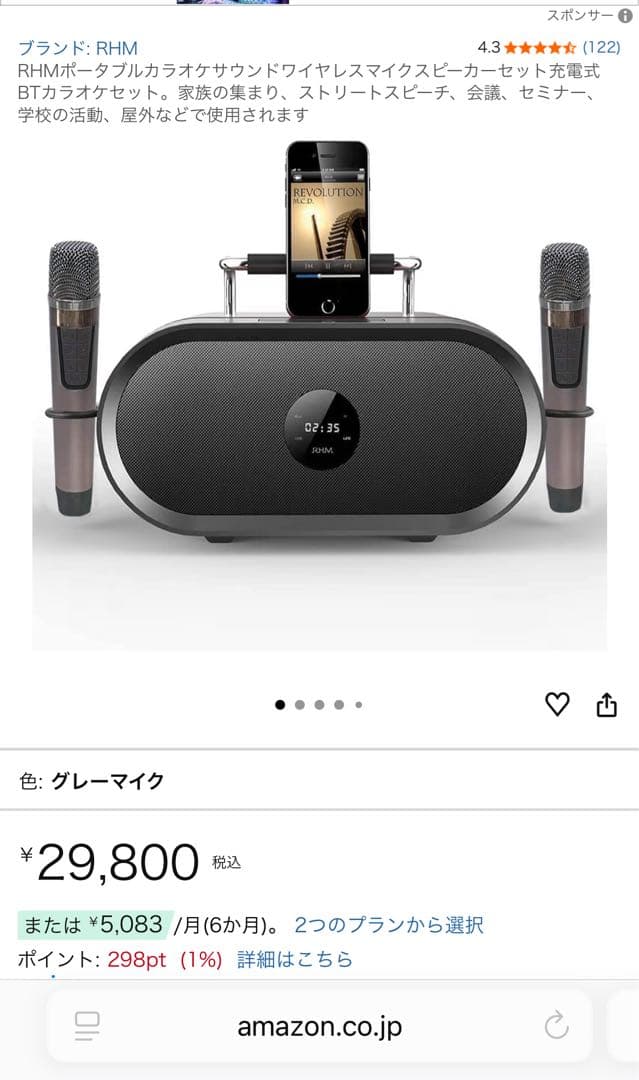The image size is (639, 1080).
Task: Open the two payment plans link
Action: pos(389,925)
